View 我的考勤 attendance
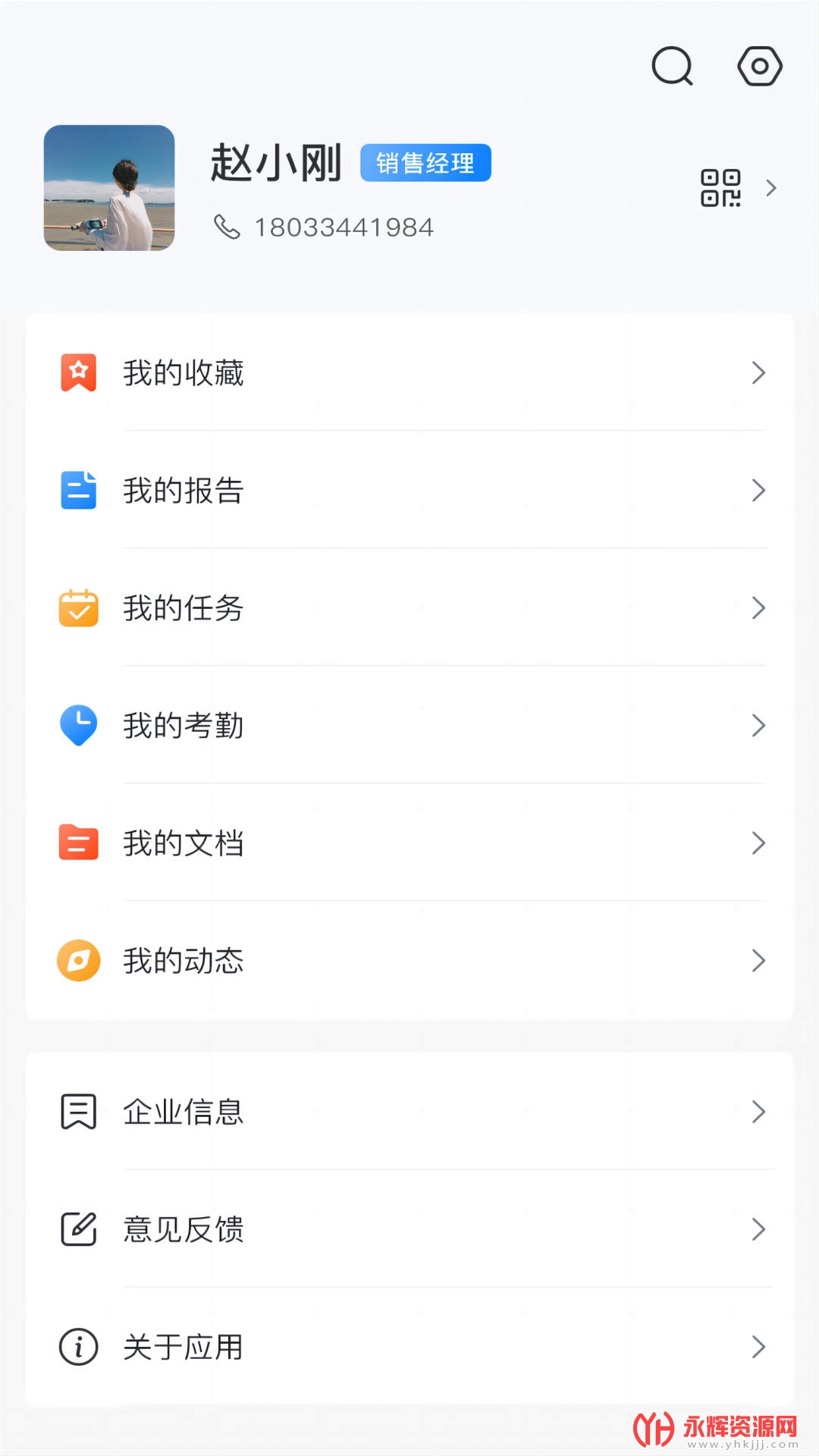The width and height of the screenshot is (819, 1456). (409, 725)
